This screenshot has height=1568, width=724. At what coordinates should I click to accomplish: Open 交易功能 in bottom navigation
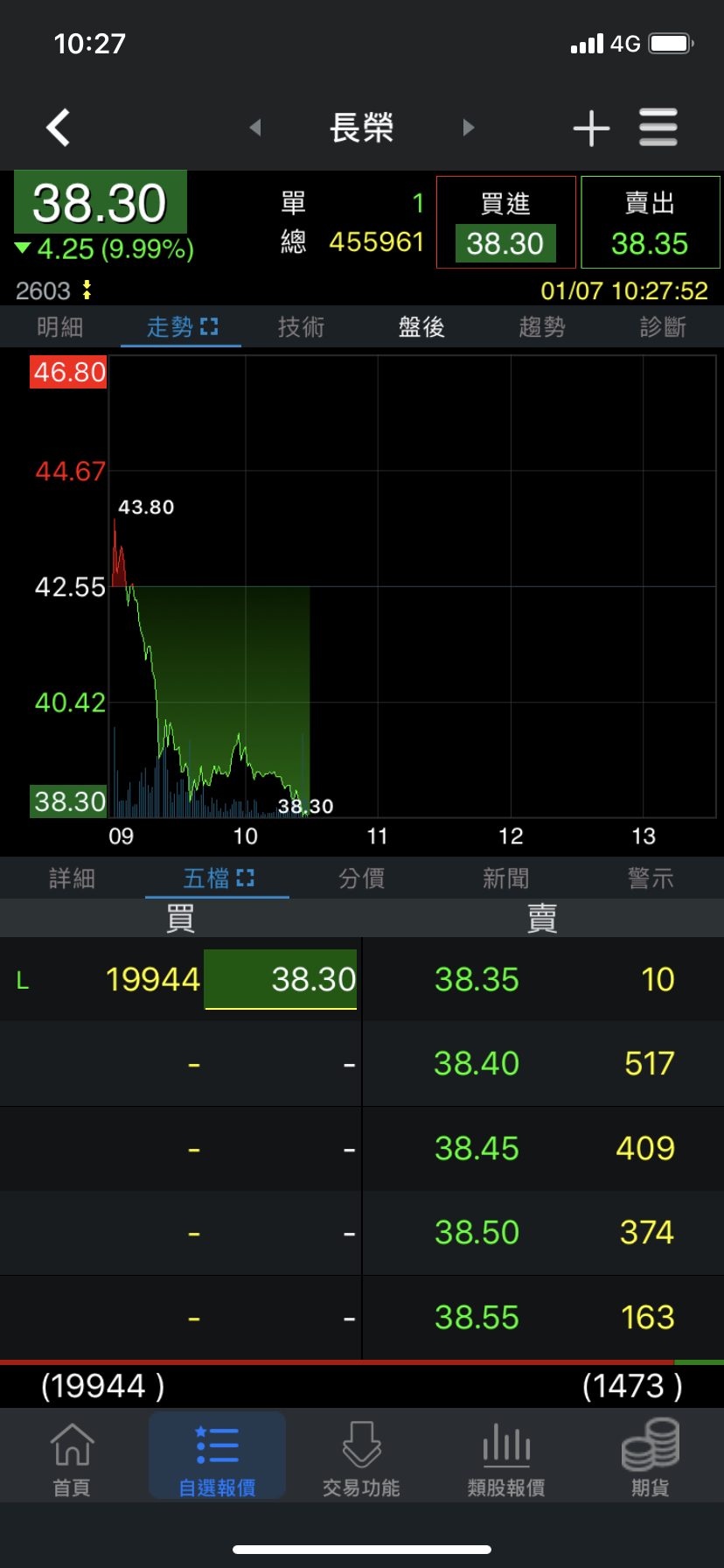[x=361, y=1457]
